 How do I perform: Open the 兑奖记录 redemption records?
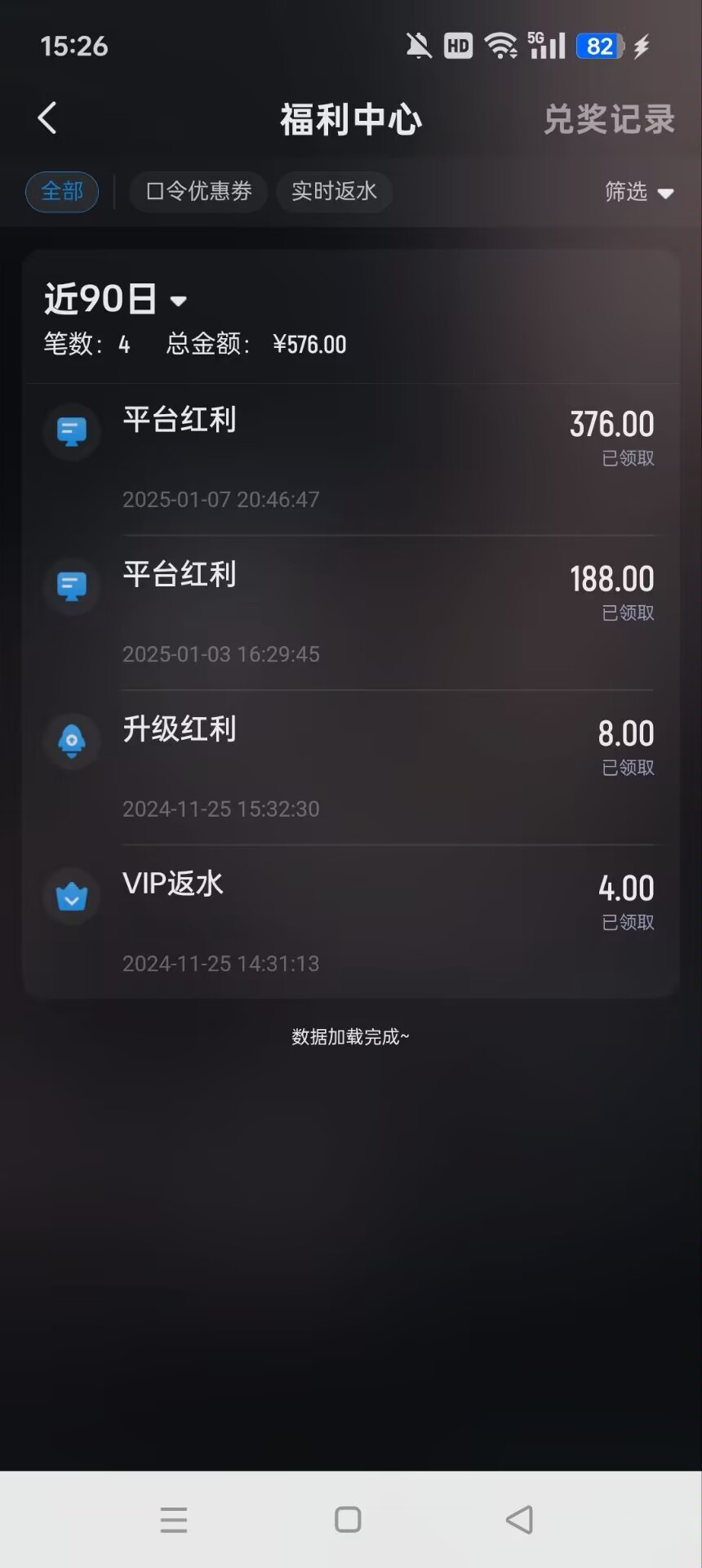click(x=609, y=119)
